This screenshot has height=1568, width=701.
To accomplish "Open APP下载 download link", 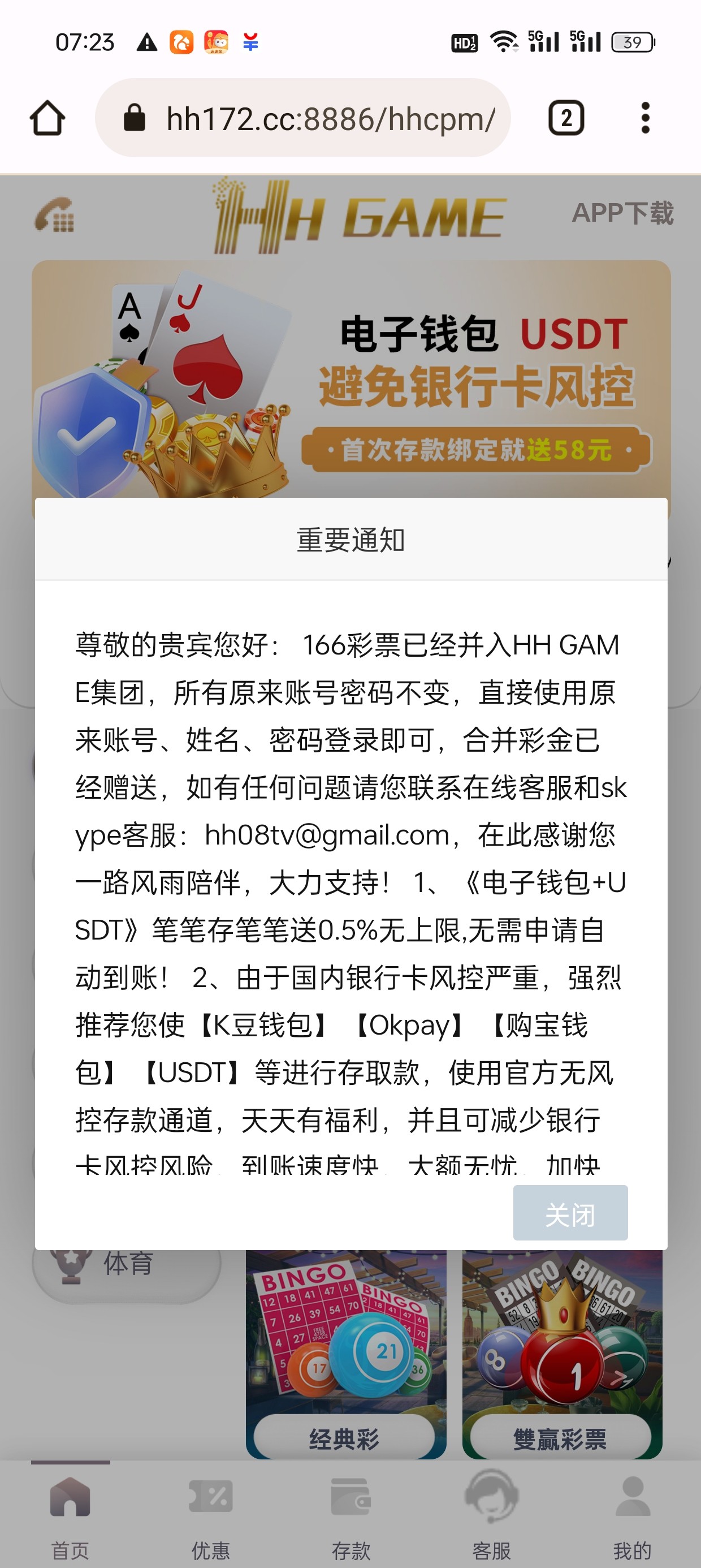I will pos(622,214).
